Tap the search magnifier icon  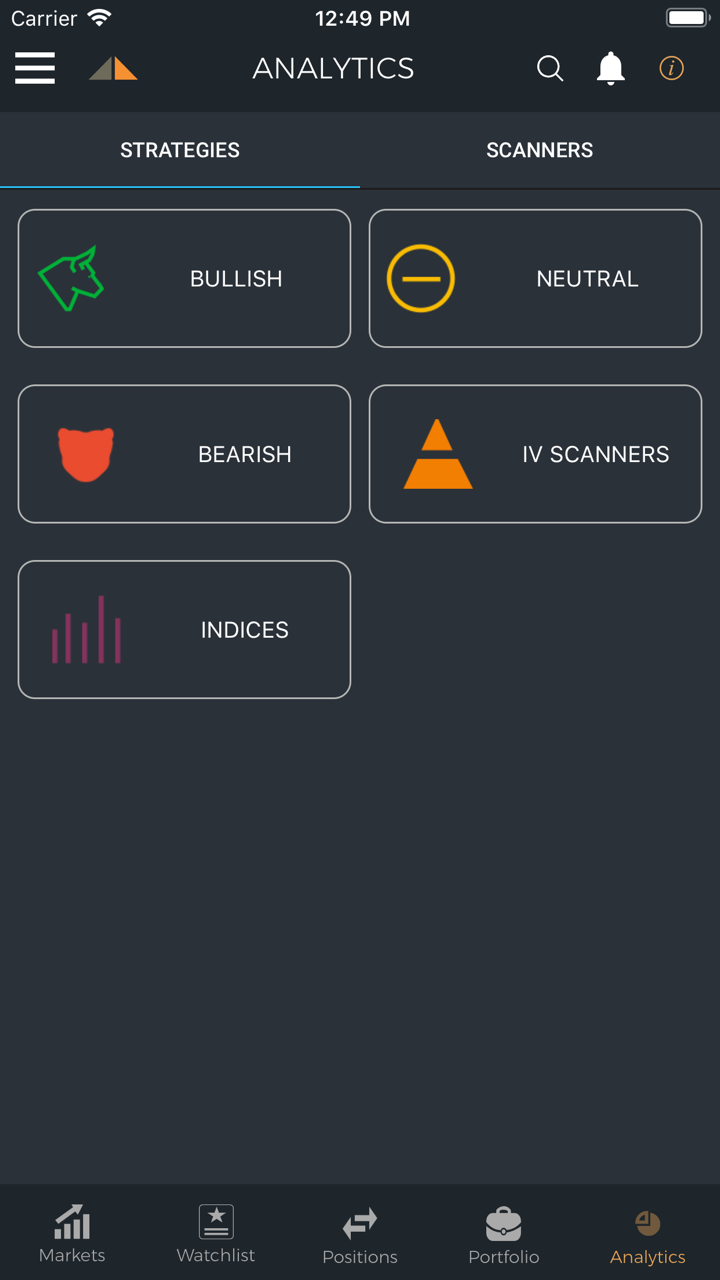click(550, 68)
